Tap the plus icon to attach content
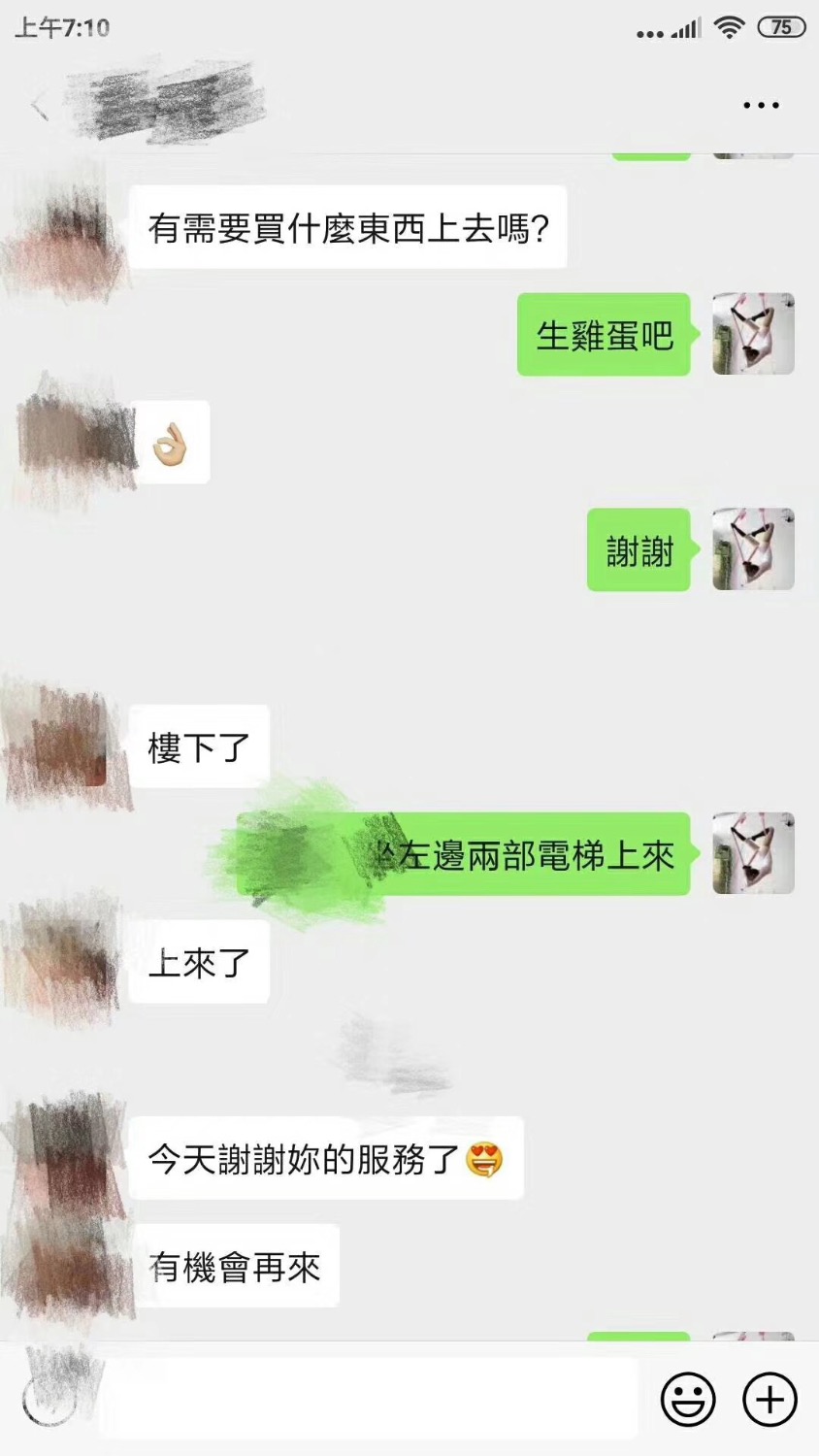The height and width of the screenshot is (1456, 819). point(768,1399)
